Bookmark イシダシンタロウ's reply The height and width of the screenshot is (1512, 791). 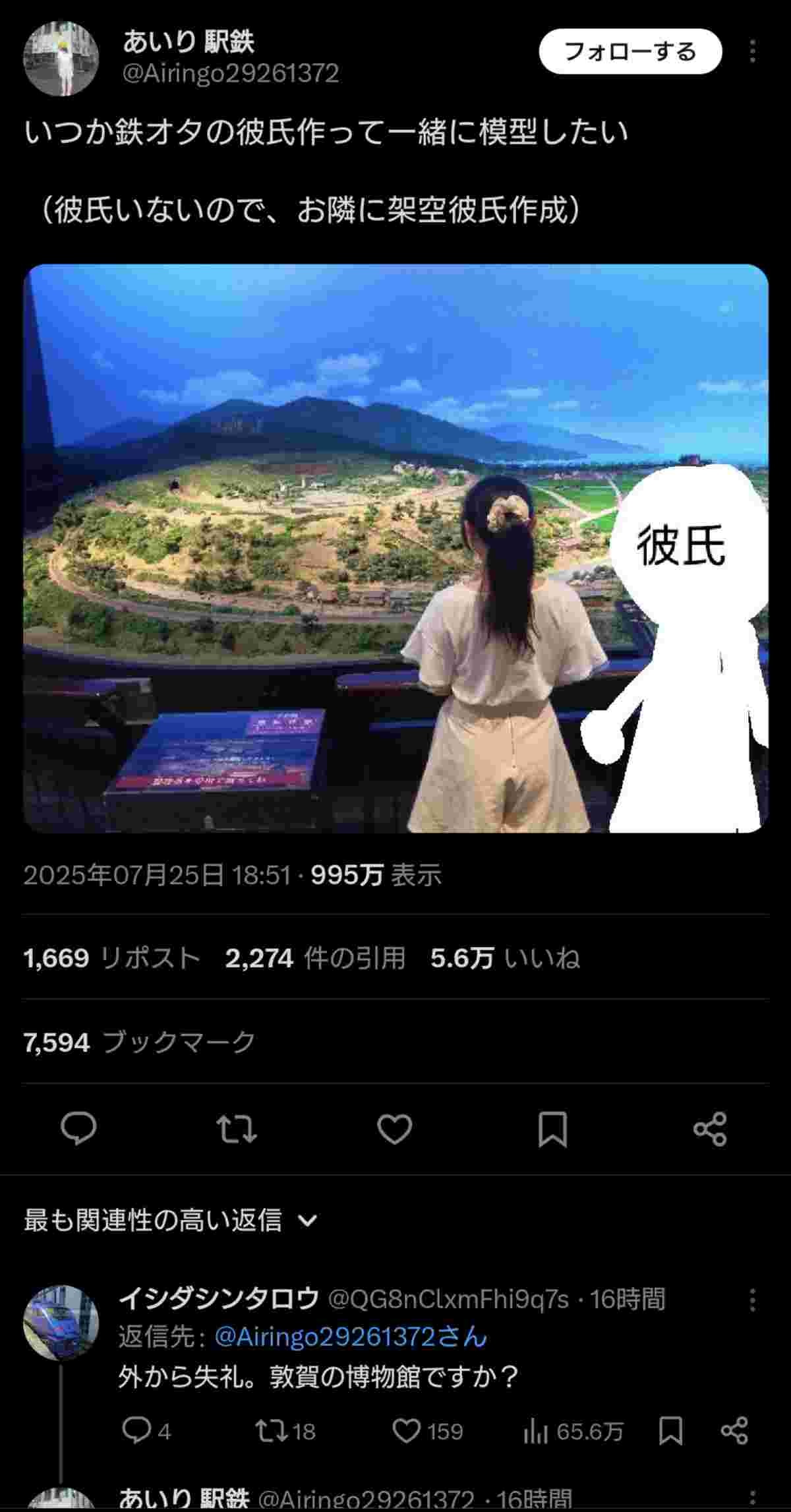click(x=670, y=1430)
